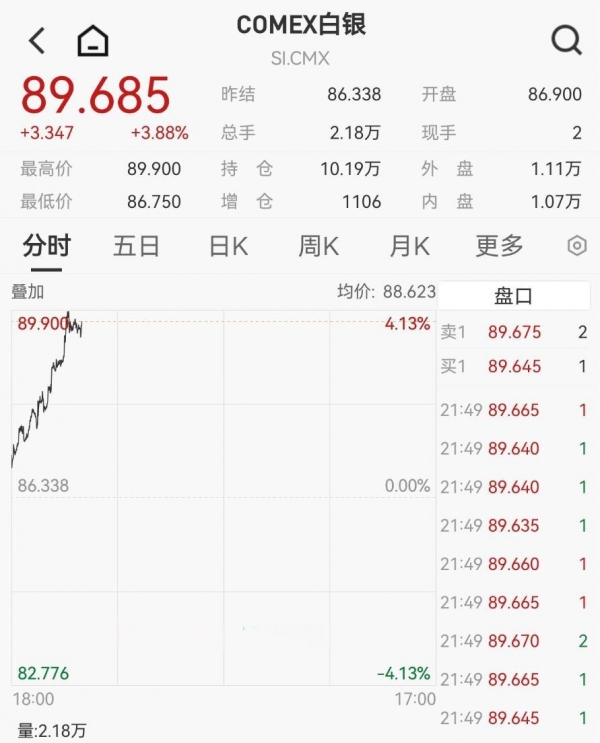
Task: Go back to the previous screen
Action: point(37,41)
